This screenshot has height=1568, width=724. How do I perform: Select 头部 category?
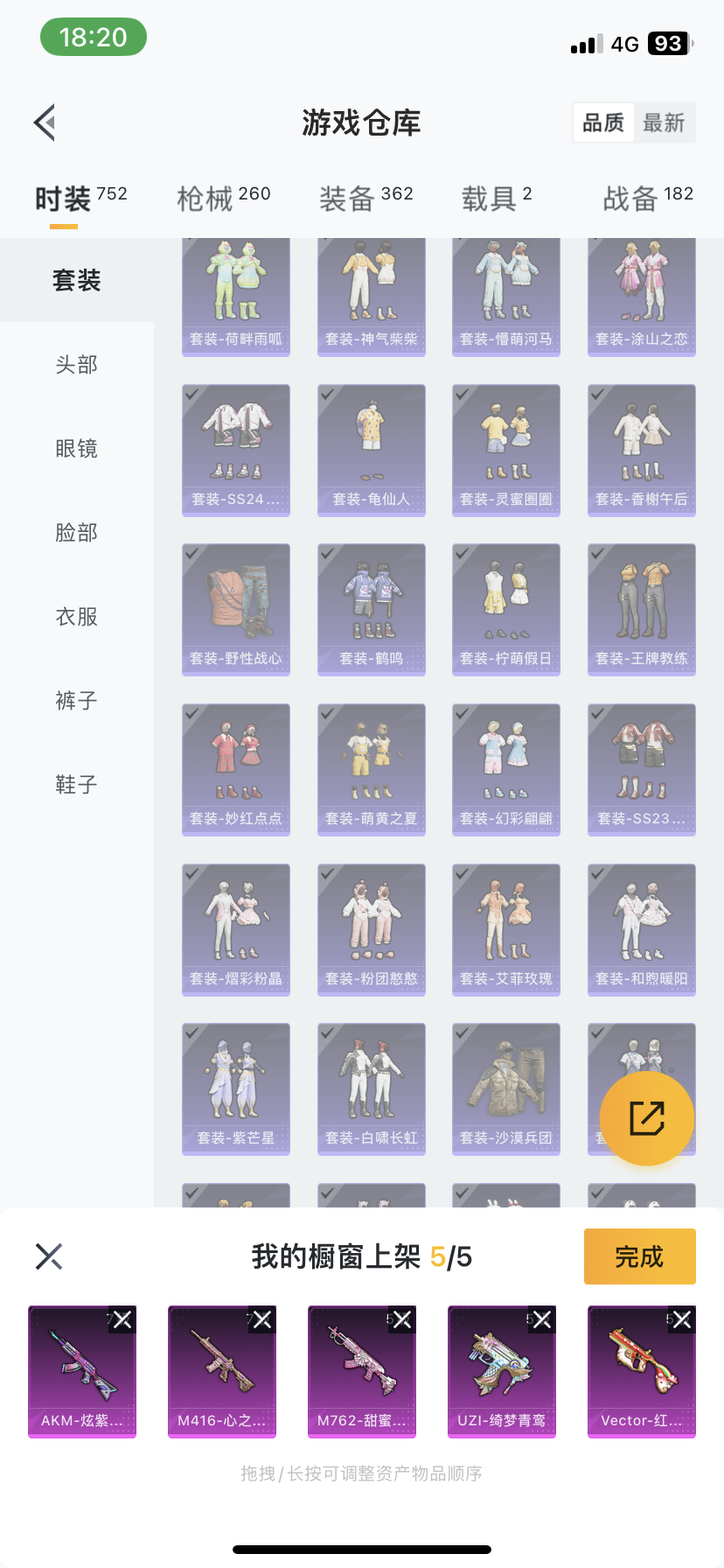tap(77, 364)
